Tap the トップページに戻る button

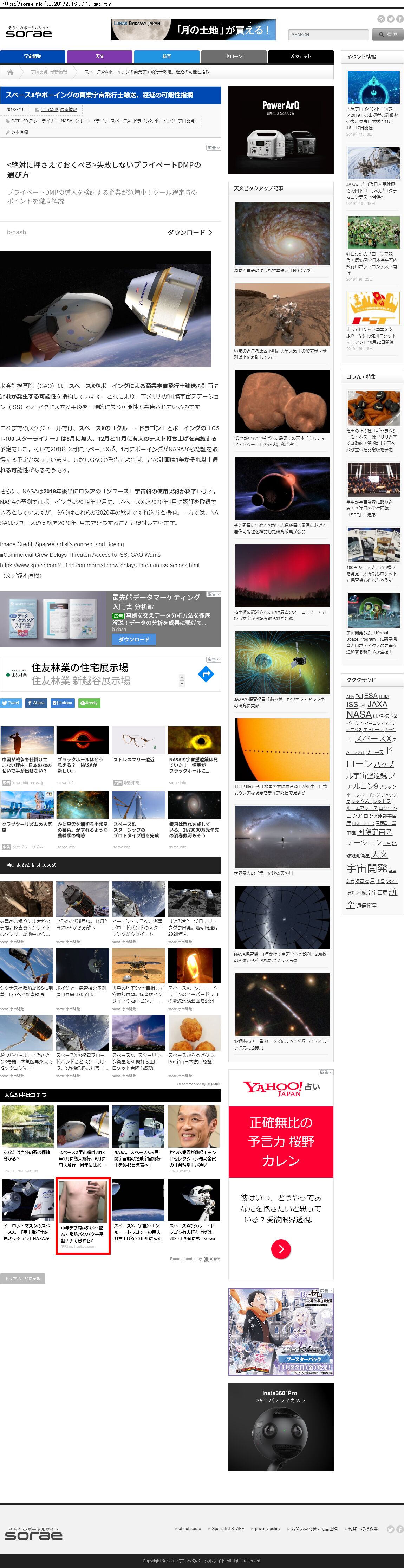tap(22, 1278)
